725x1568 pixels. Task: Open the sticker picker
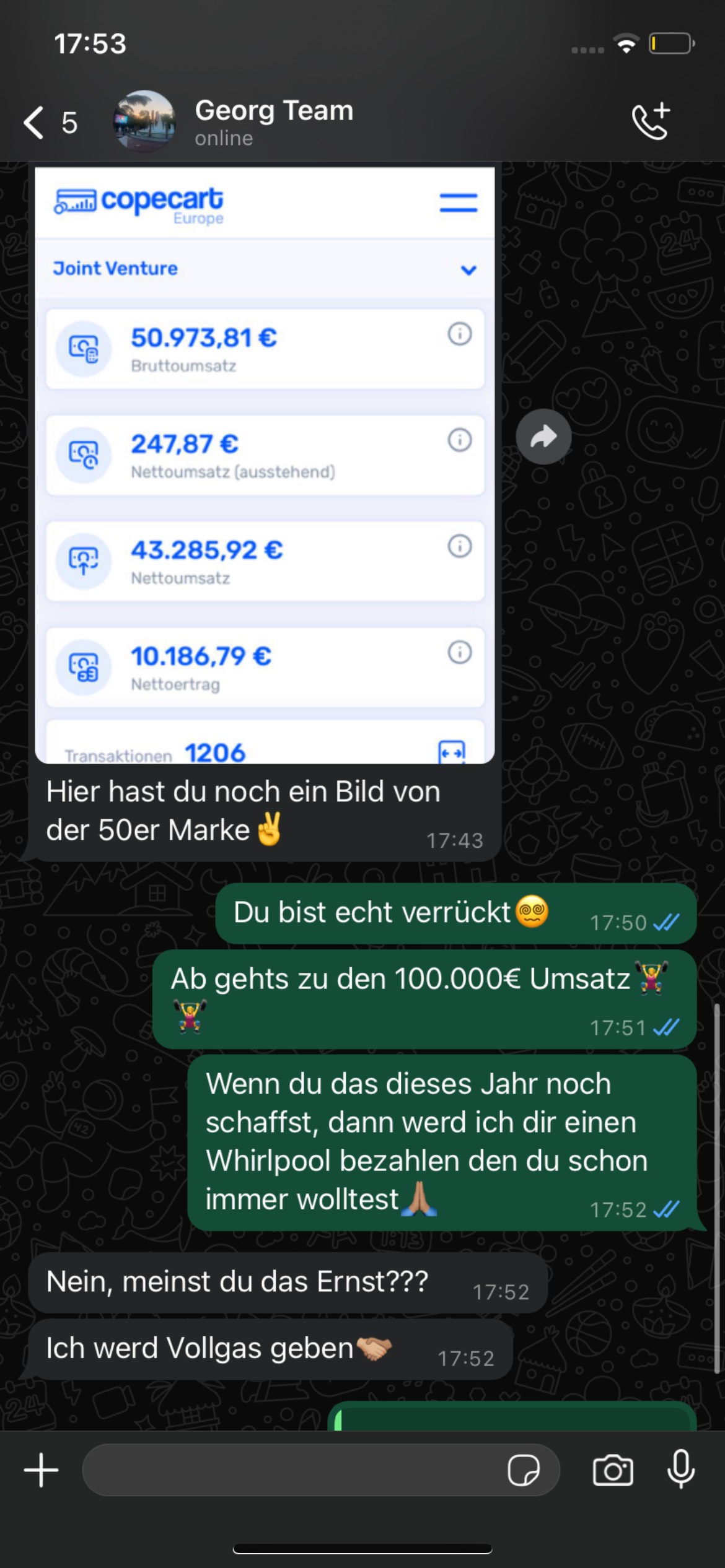pyautogui.click(x=523, y=1470)
